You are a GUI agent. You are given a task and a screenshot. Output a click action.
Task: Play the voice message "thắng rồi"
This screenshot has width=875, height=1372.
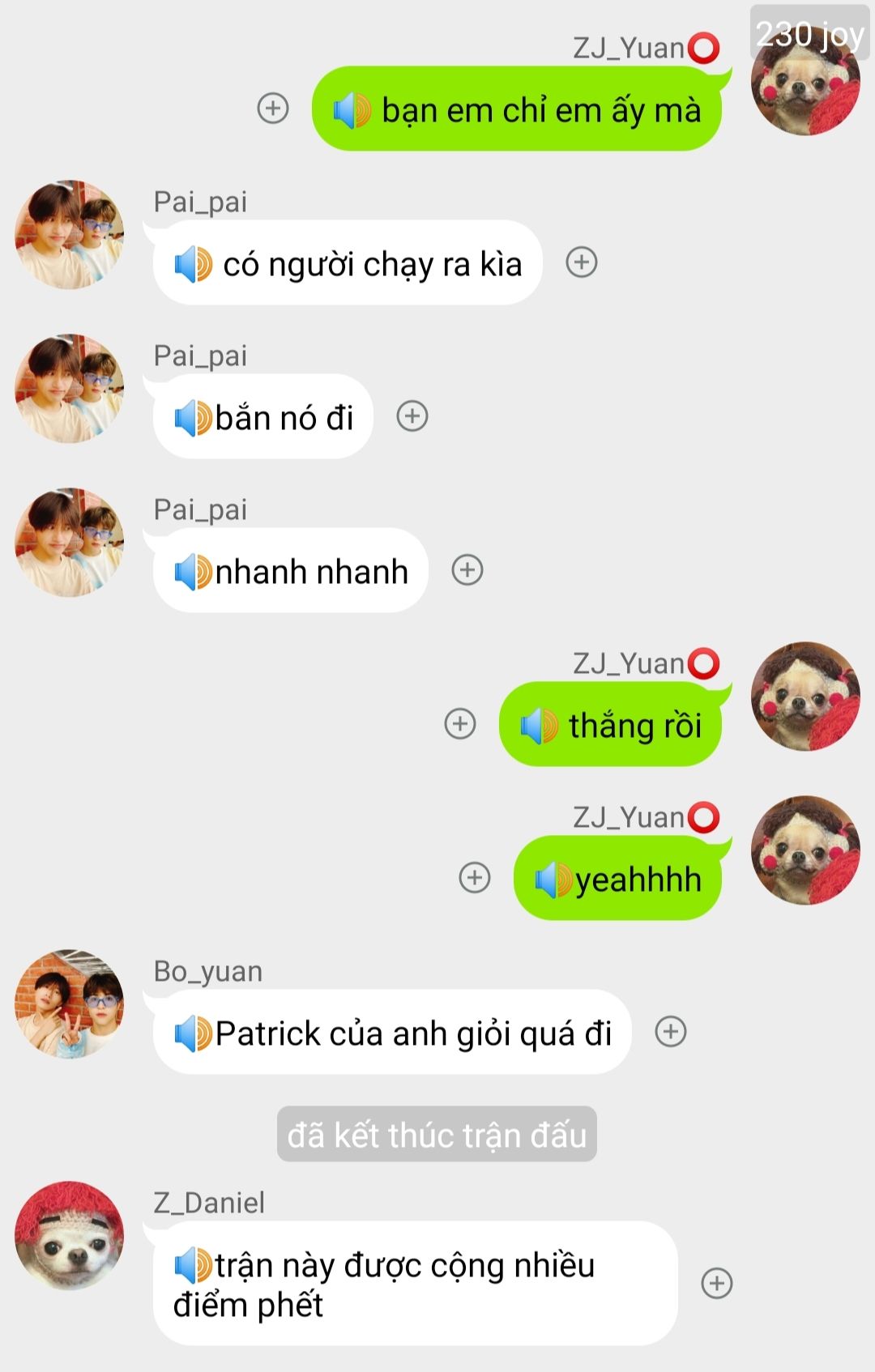point(538,725)
